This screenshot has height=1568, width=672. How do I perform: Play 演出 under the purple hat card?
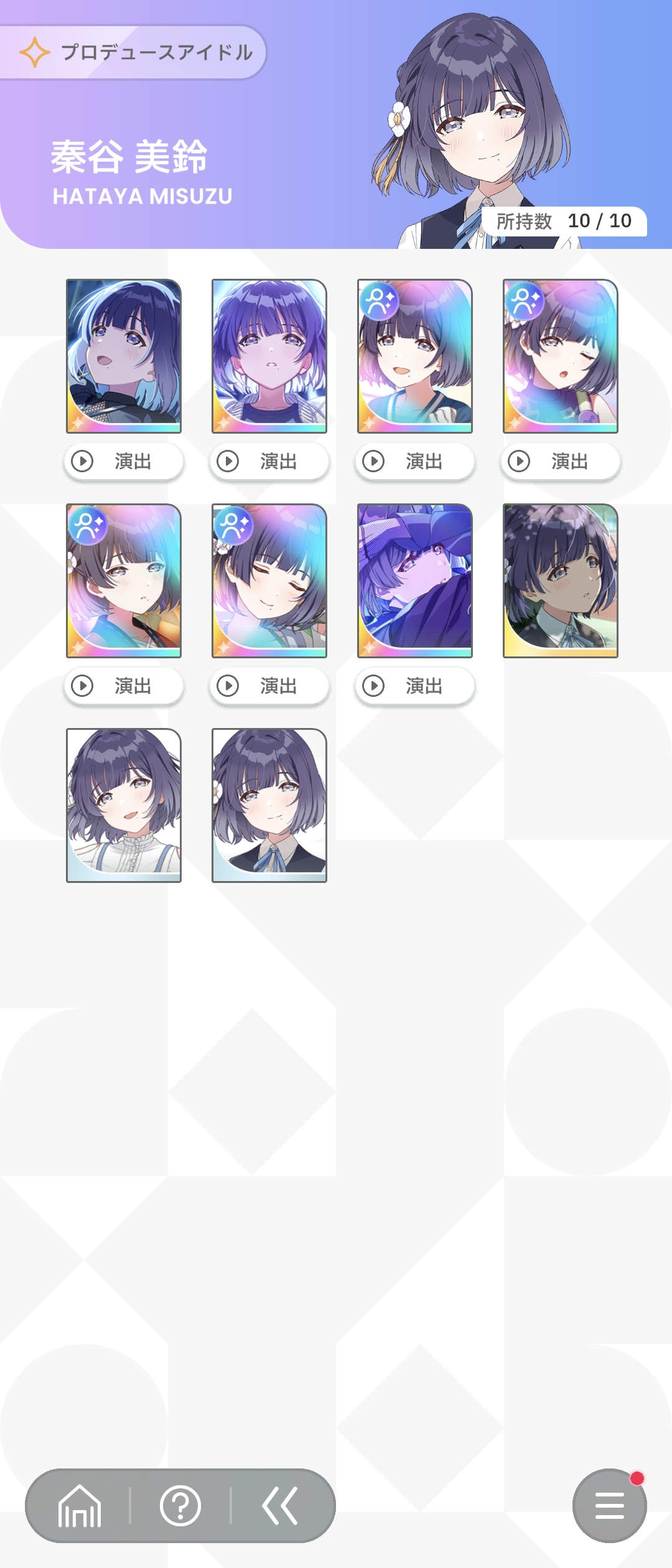pyautogui.click(x=415, y=686)
